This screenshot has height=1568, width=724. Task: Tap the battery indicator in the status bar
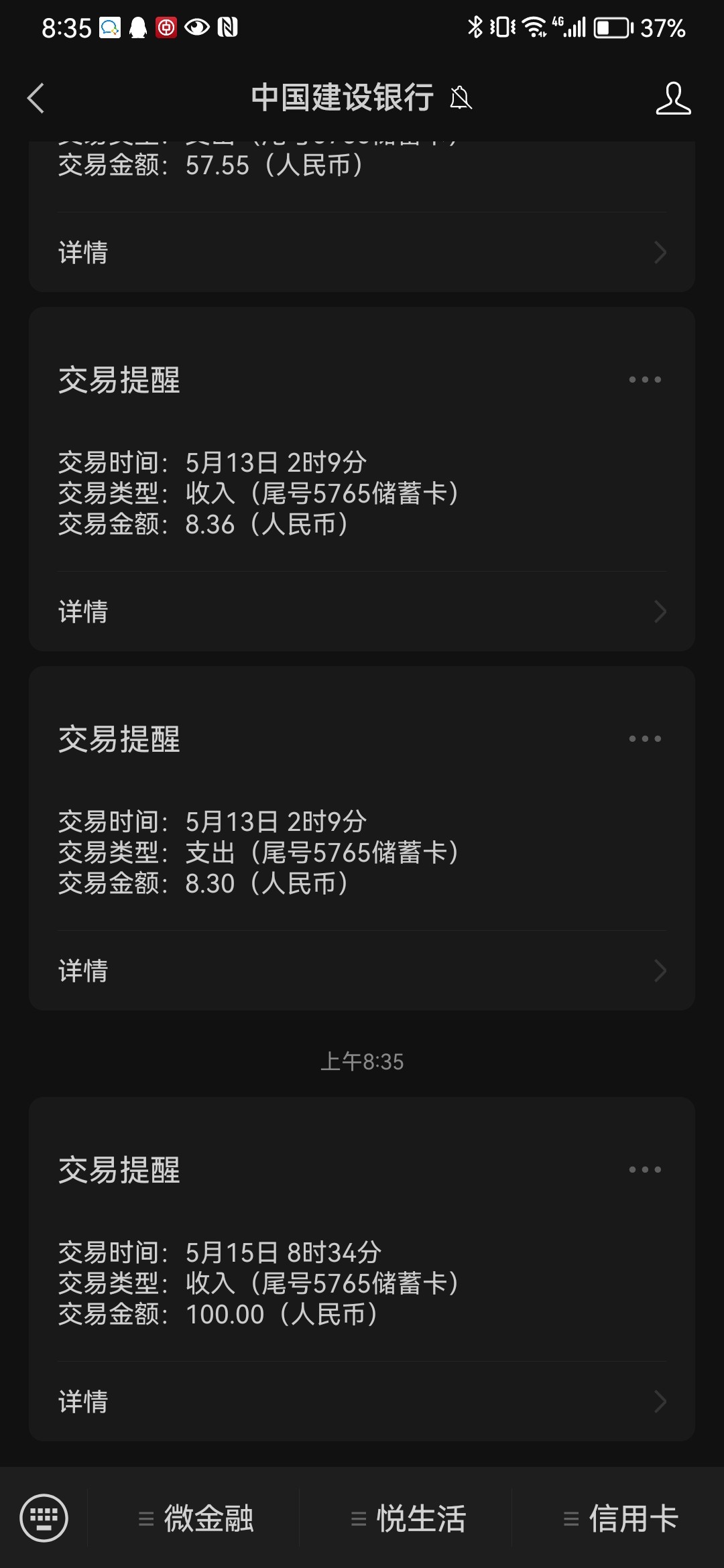click(609, 28)
